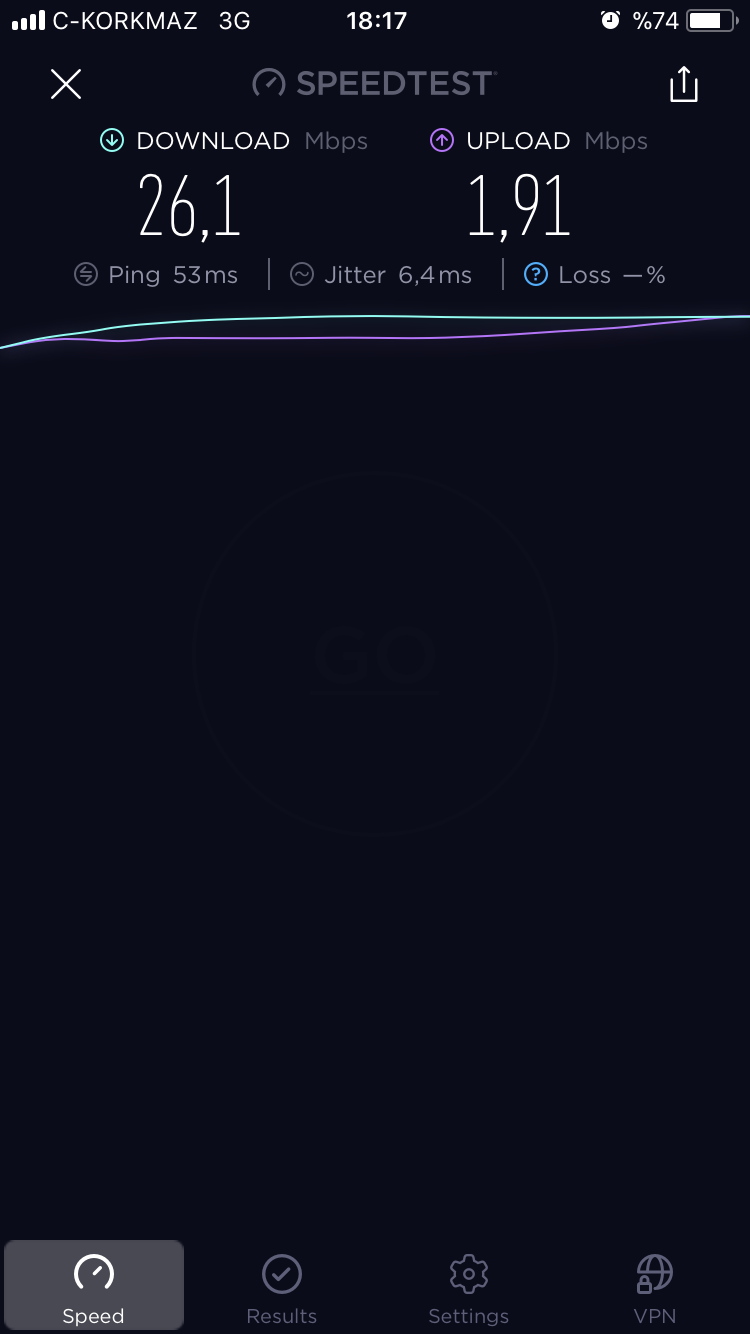Viewport: 750px width, 1334px height.
Task: Open packet loss help question mark
Action: pyautogui.click(x=536, y=274)
